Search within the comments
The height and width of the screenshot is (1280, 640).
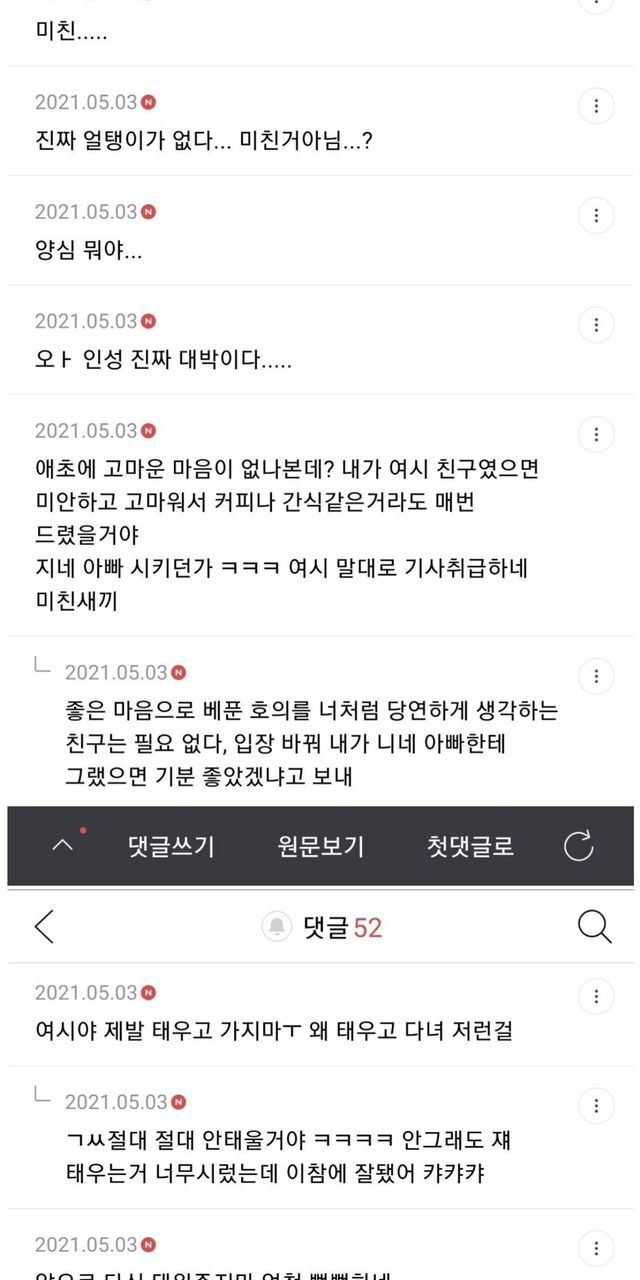(x=594, y=927)
